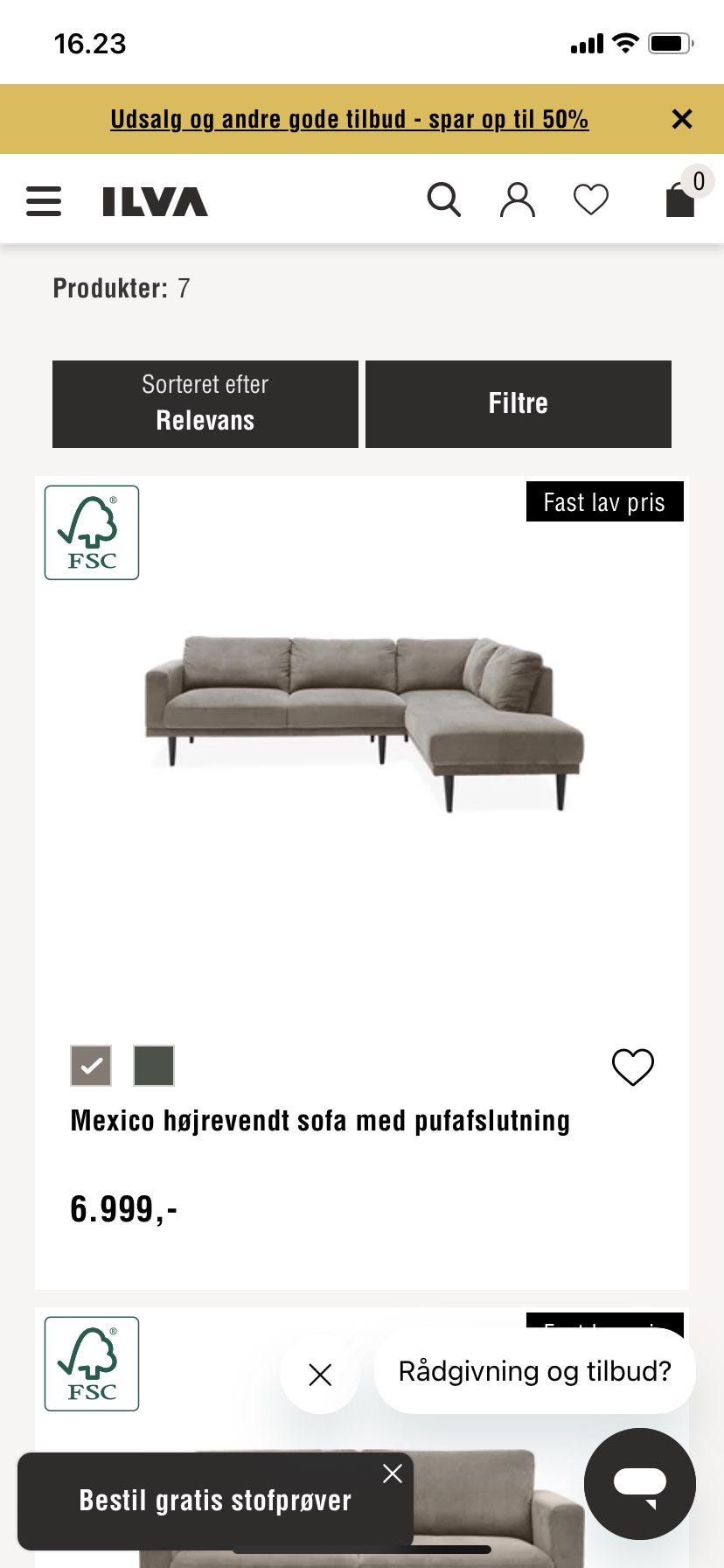Screen dimensions: 724x1568
Task: Favorite the Mexico sofa with the heart toggle
Action: click(x=633, y=1067)
